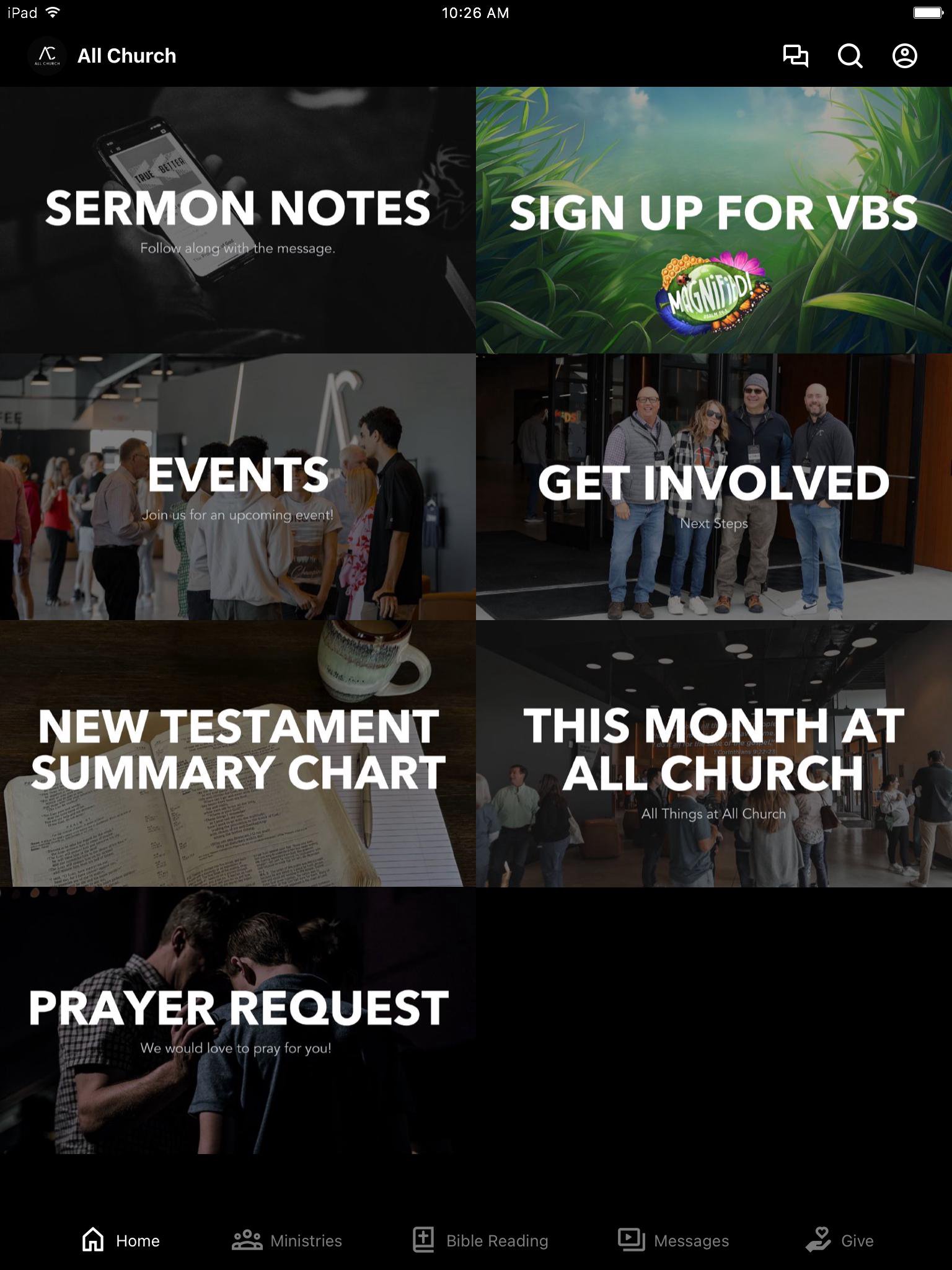This screenshot has width=952, height=1270.
Task: Switch to the Ministries tab
Action: click(287, 1240)
